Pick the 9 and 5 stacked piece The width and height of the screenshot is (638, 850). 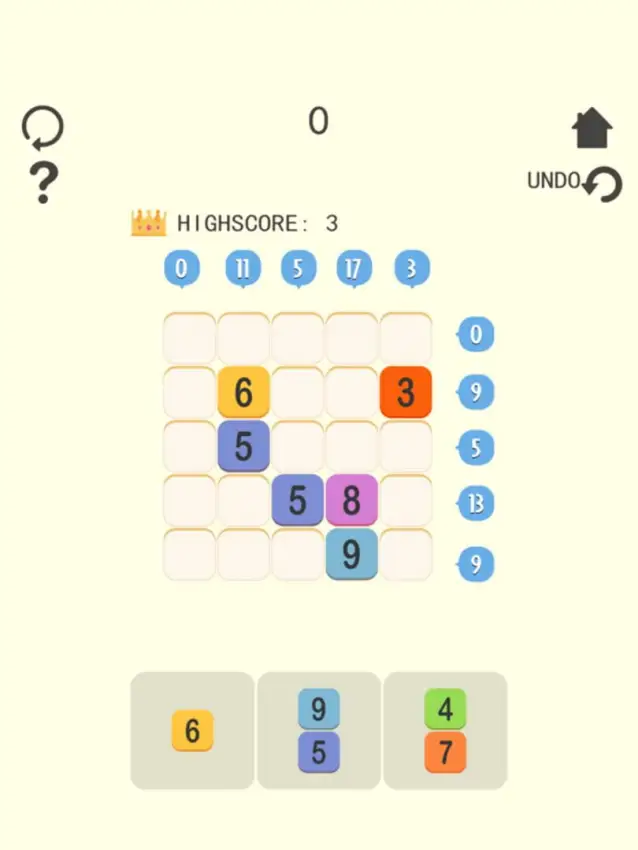[319, 731]
